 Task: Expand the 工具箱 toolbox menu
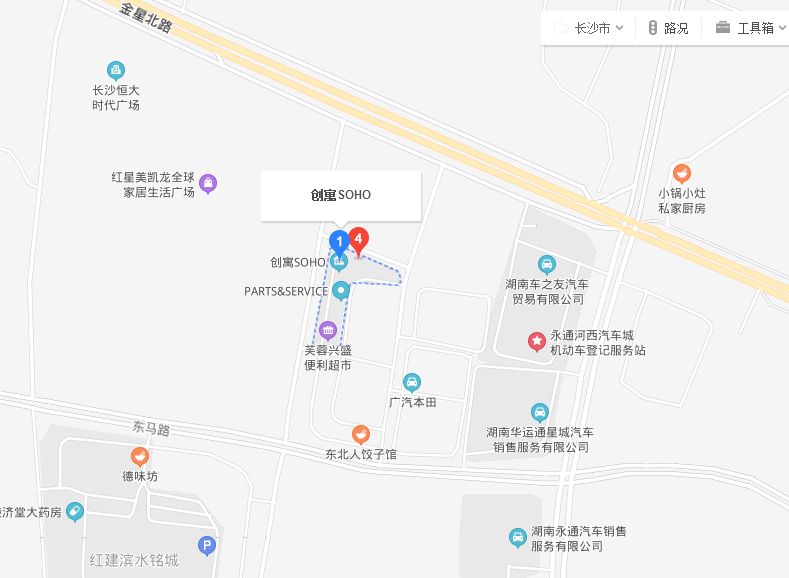[745, 28]
